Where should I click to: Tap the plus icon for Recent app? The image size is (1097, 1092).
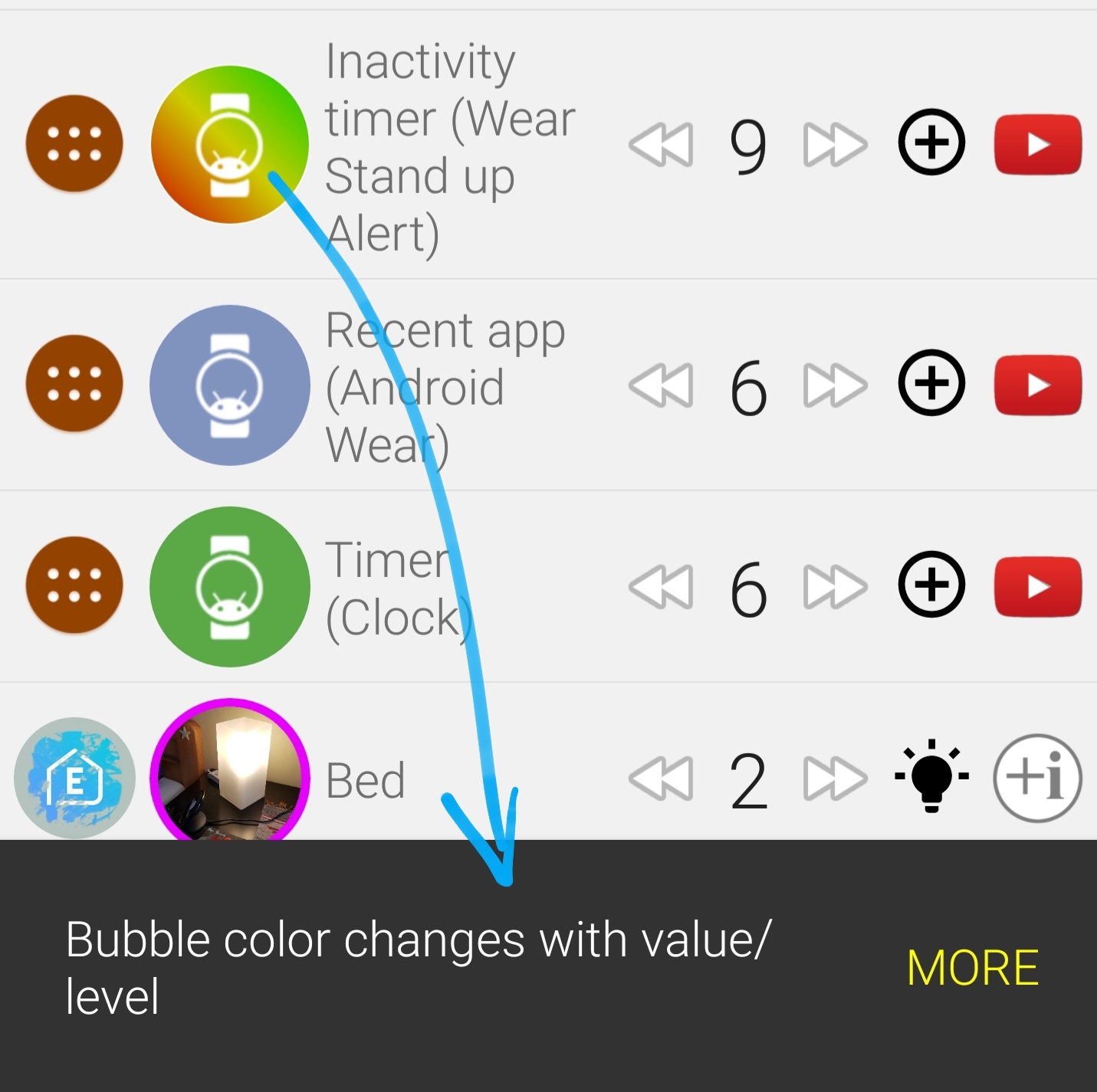(931, 383)
